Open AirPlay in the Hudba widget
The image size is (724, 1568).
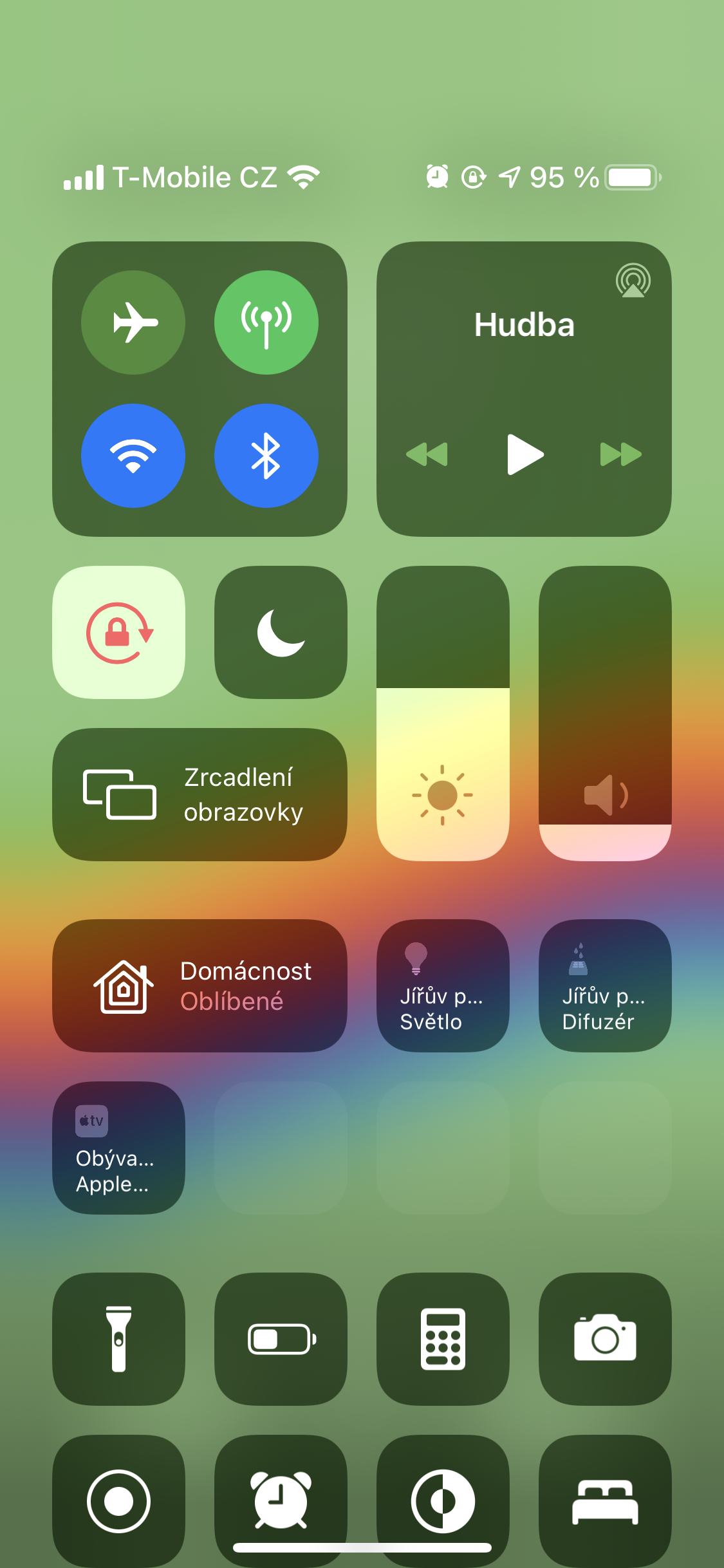[633, 281]
